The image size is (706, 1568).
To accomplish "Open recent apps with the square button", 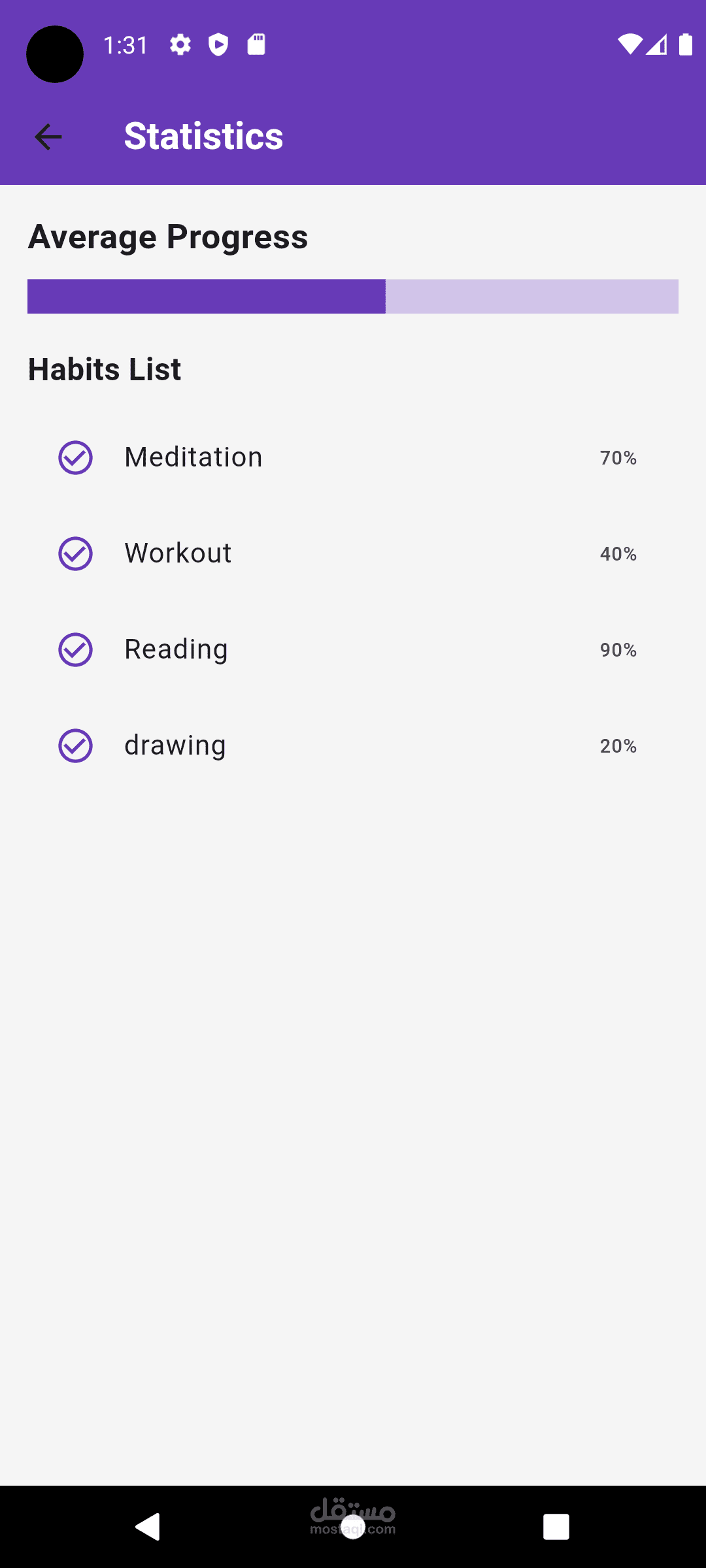I will [556, 1527].
